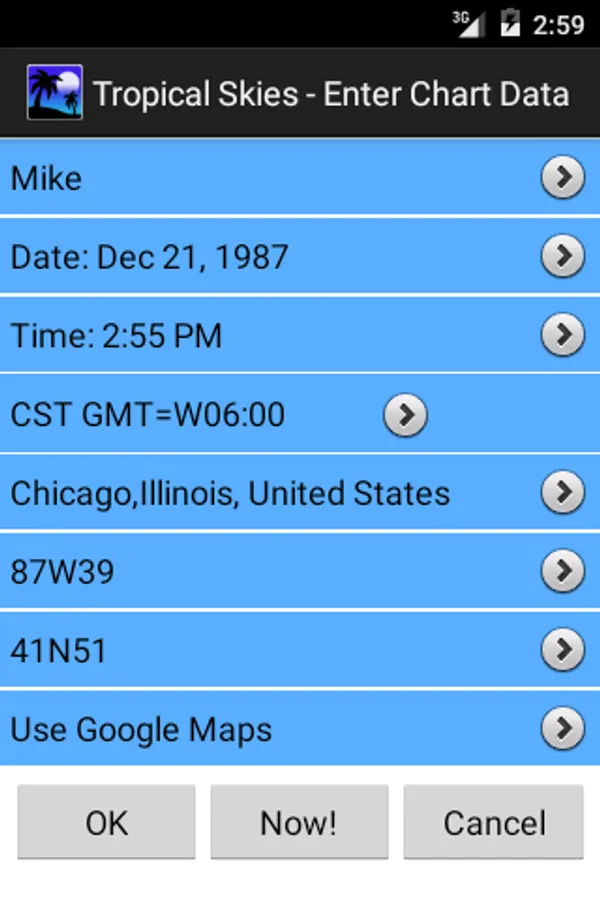600x900 pixels.
Task: Change the date Dec 21, 1987
Action: coord(300,257)
